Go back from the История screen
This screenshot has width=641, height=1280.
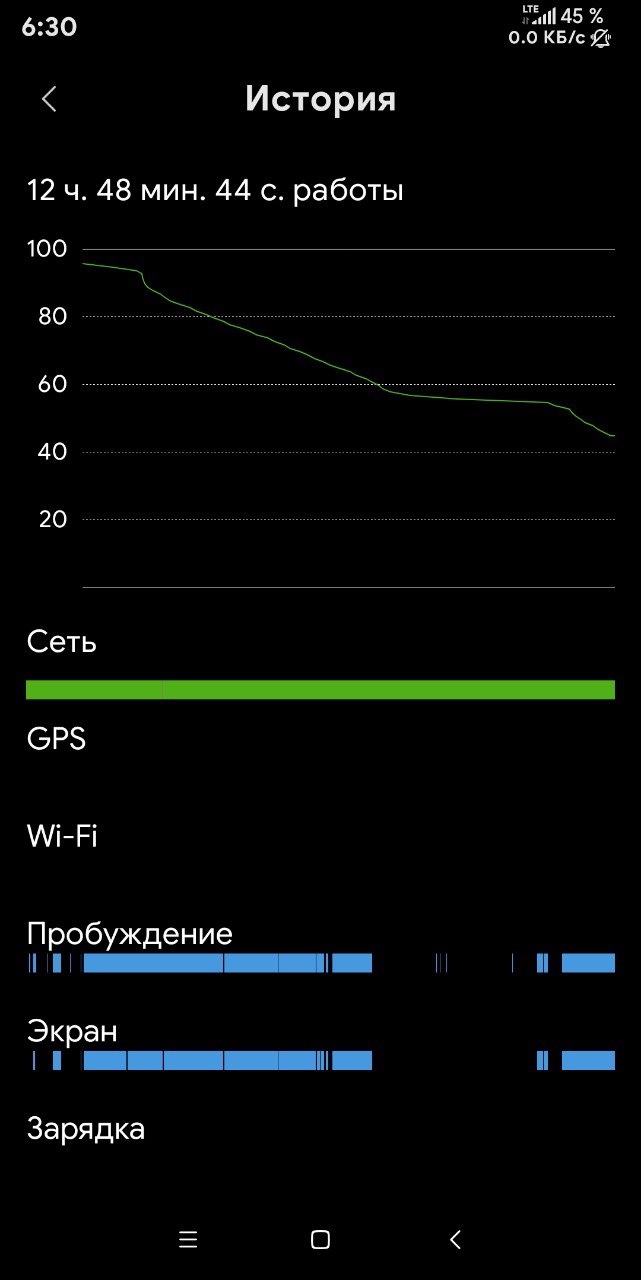(50, 99)
